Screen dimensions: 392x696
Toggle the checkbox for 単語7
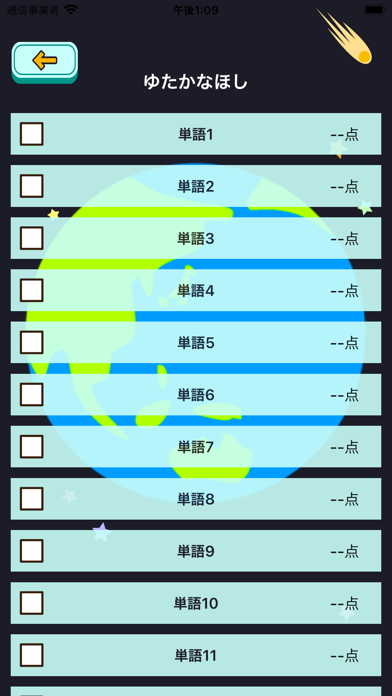[x=32, y=447]
